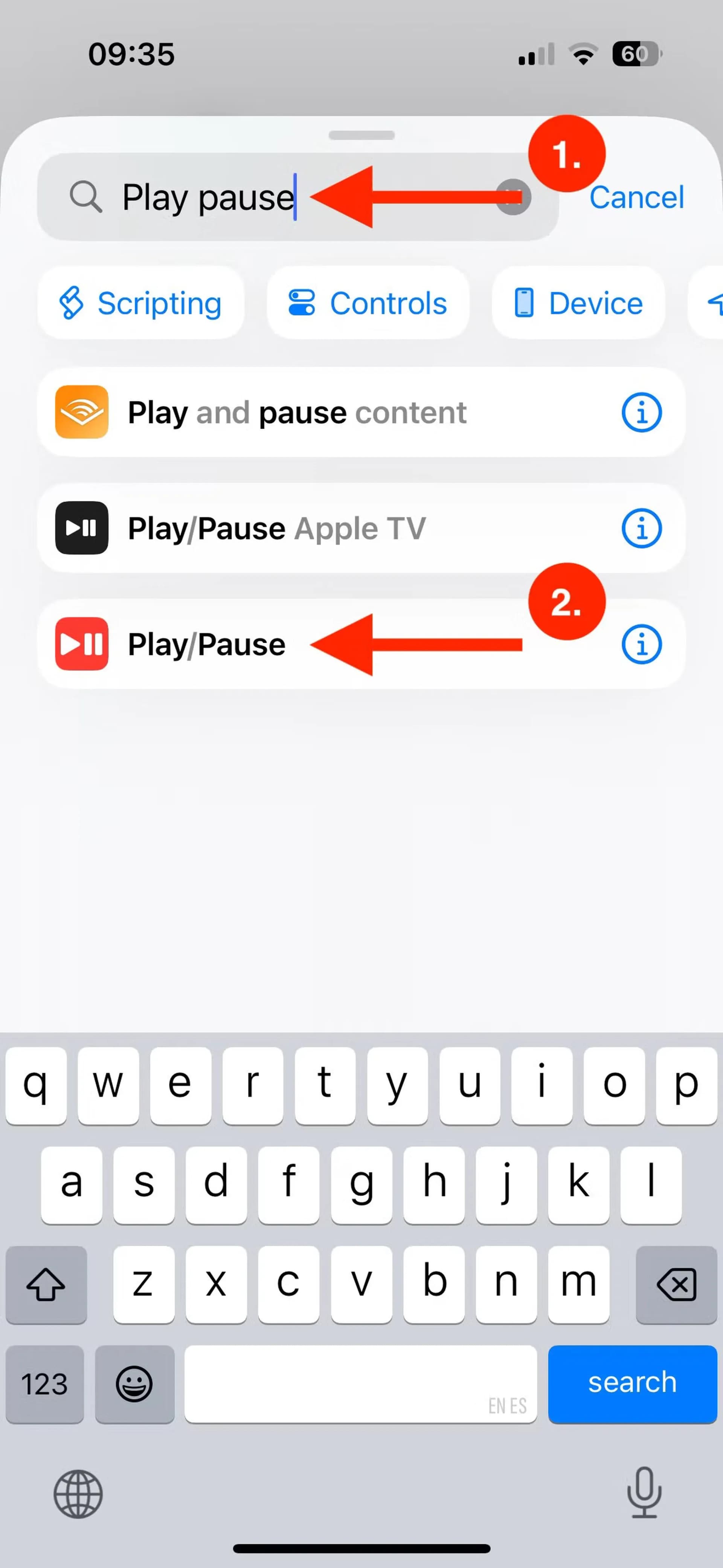Image resolution: width=723 pixels, height=1568 pixels.
Task: Choose Play/Pause Apple TV action
Action: pos(277,528)
